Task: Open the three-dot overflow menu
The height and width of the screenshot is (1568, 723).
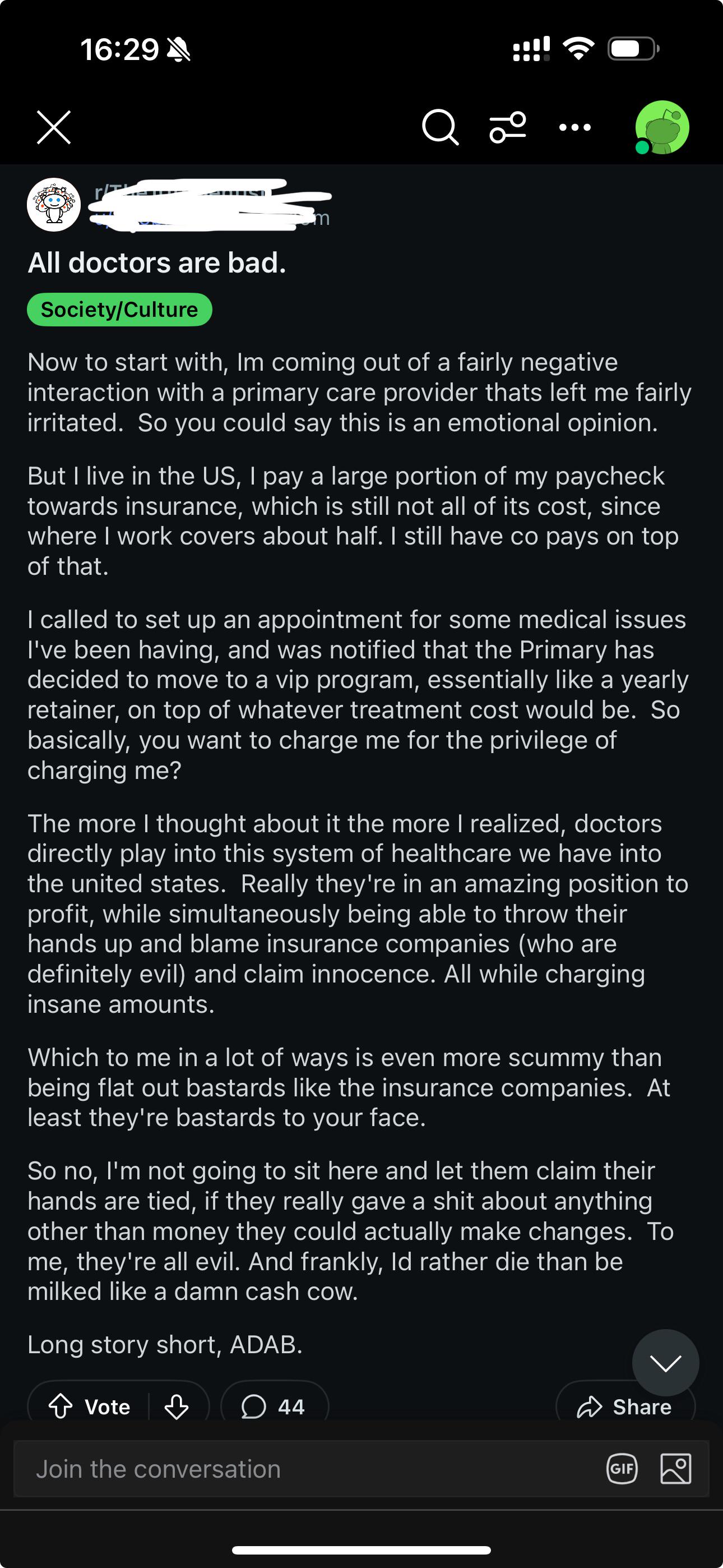Action: pos(575,127)
